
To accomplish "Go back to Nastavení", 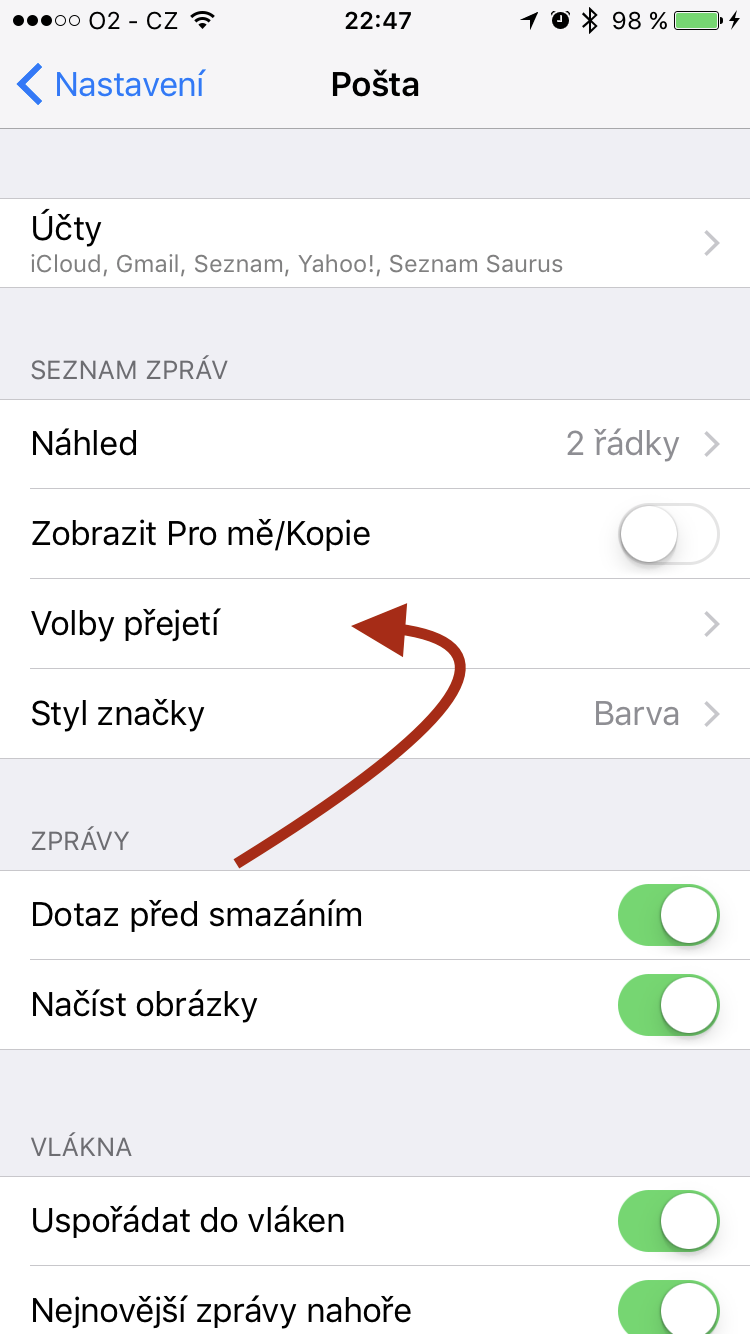I will click(110, 85).
